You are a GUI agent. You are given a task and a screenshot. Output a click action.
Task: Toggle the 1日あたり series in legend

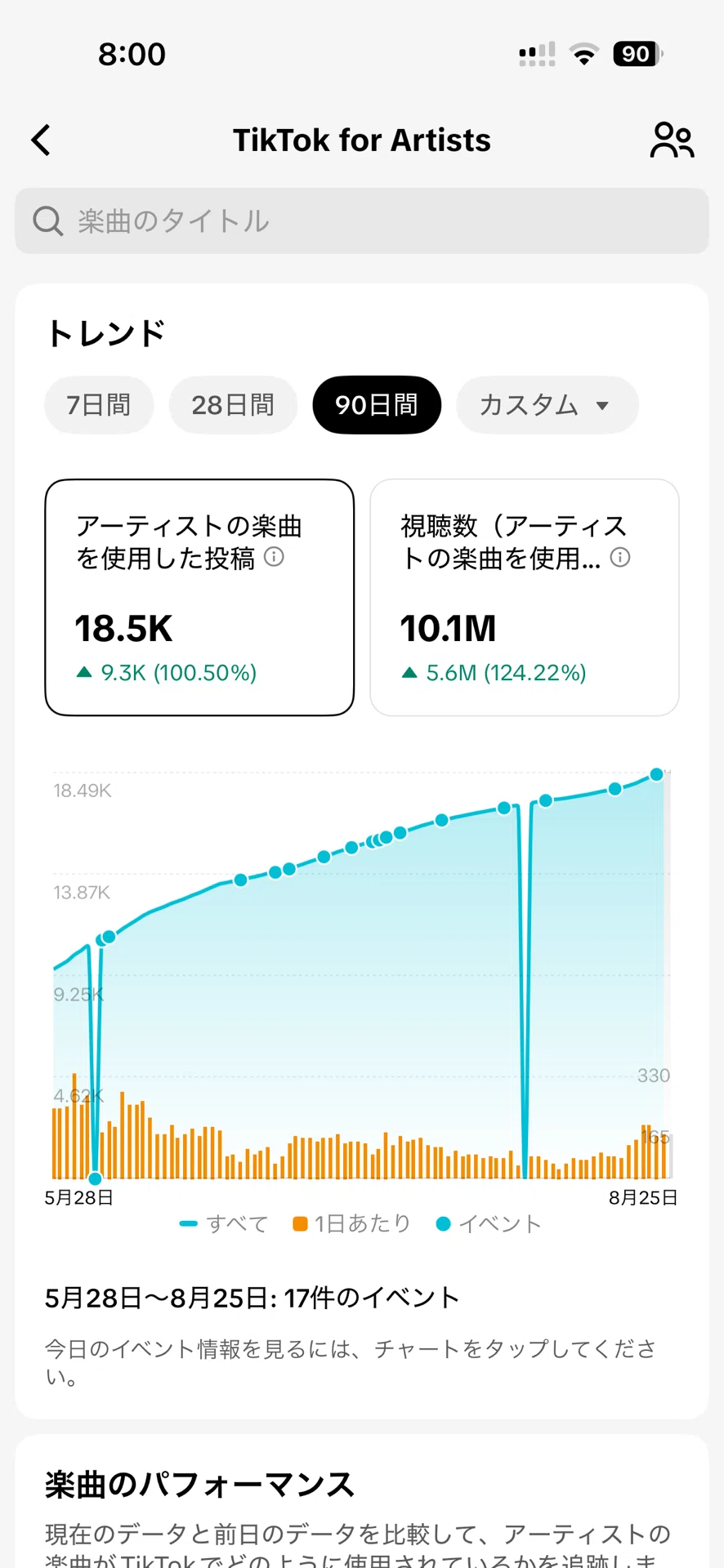click(x=351, y=1223)
